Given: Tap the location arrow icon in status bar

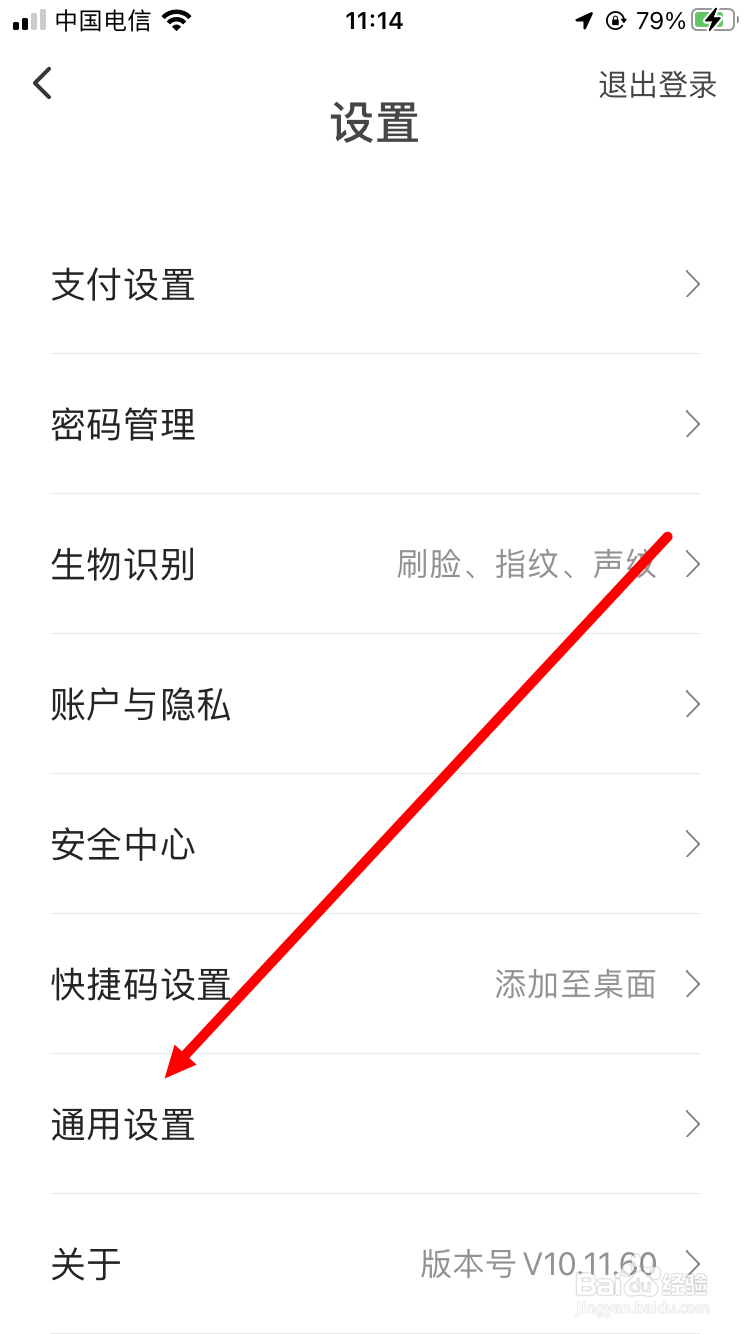Looking at the screenshot, I should tap(584, 19).
